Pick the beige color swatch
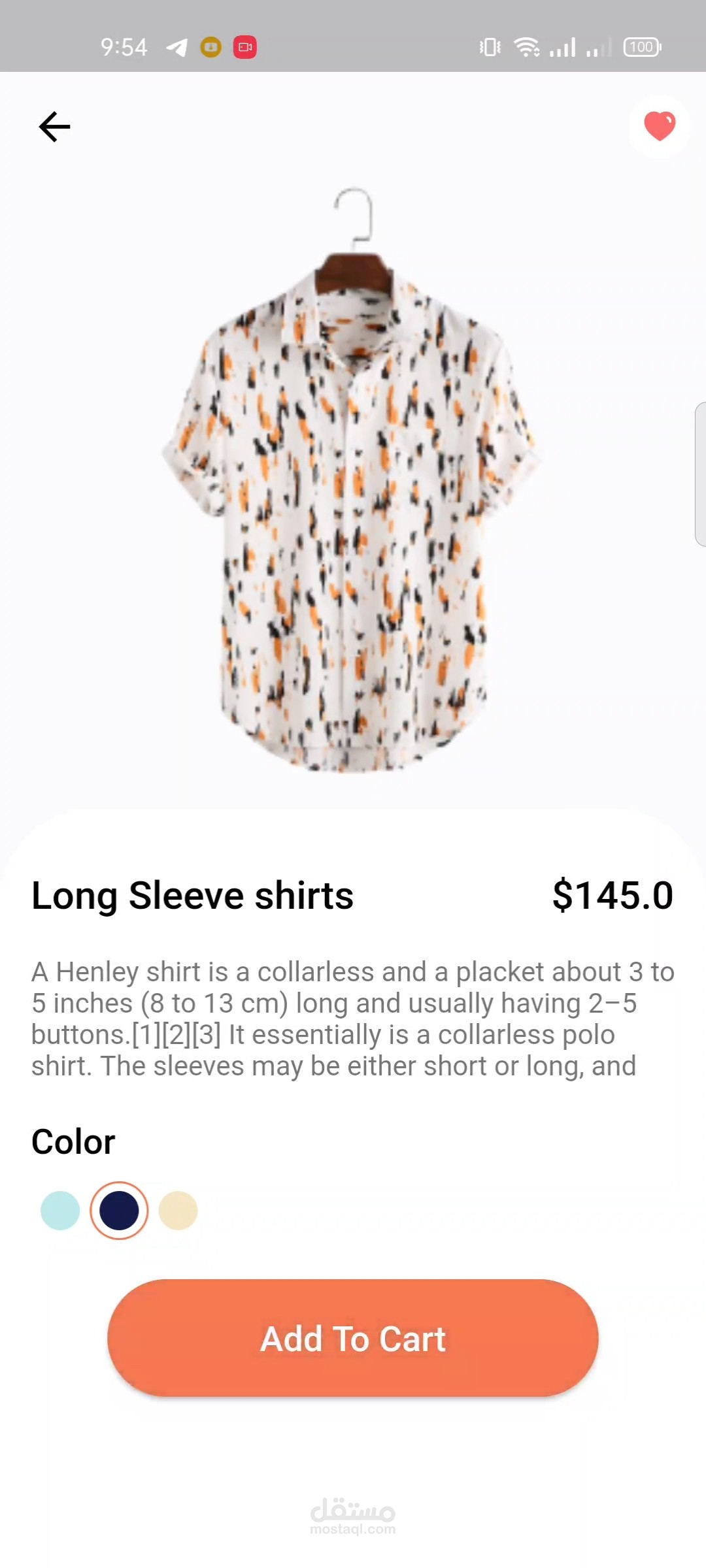The height and width of the screenshot is (1568, 706). click(178, 1211)
